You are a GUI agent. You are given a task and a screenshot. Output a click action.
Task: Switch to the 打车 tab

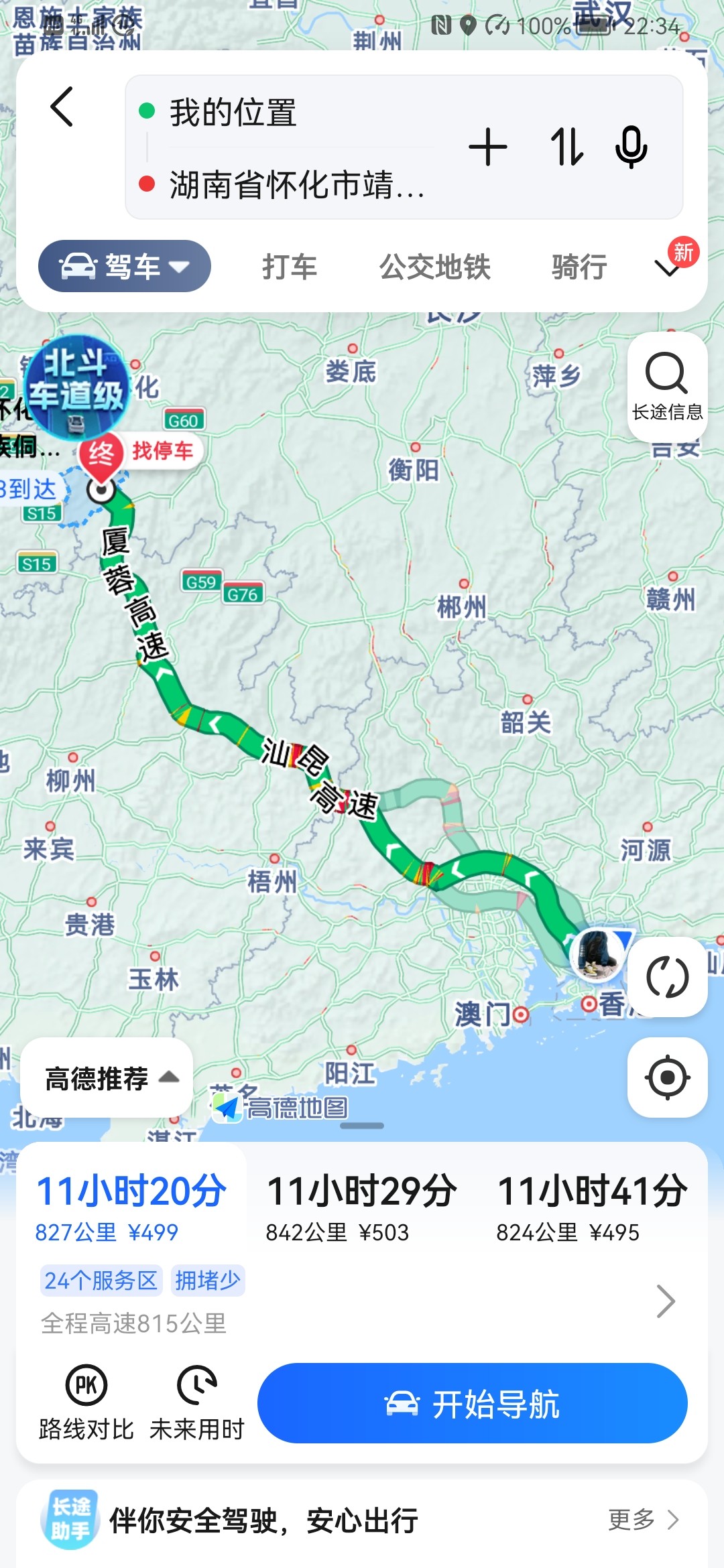pos(290,267)
